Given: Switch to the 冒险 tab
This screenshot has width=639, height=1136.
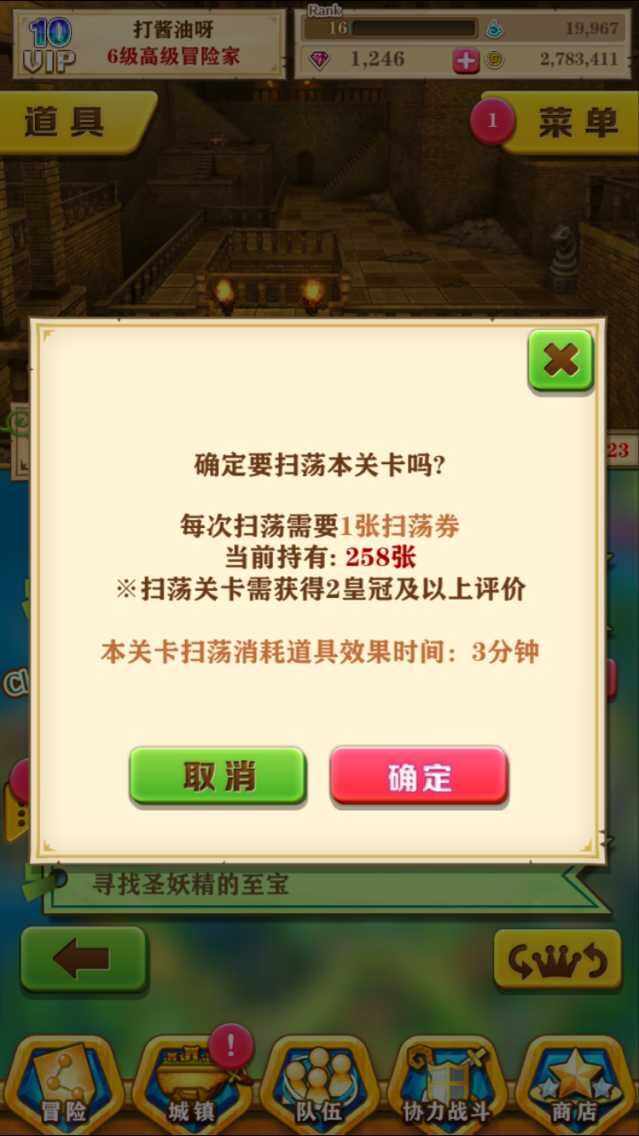Looking at the screenshot, I should tap(64, 1087).
